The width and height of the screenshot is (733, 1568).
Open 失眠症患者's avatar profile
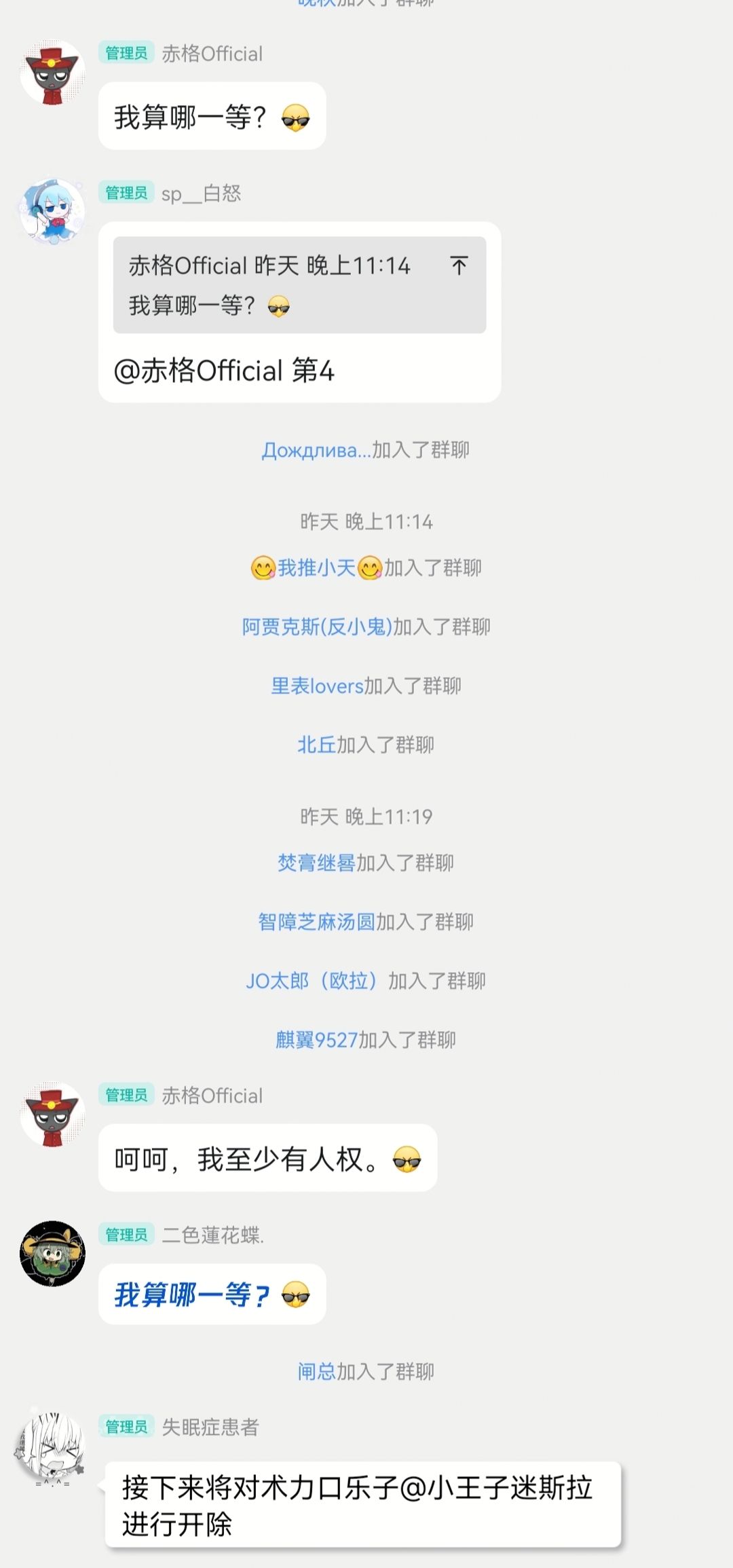[x=52, y=1446]
